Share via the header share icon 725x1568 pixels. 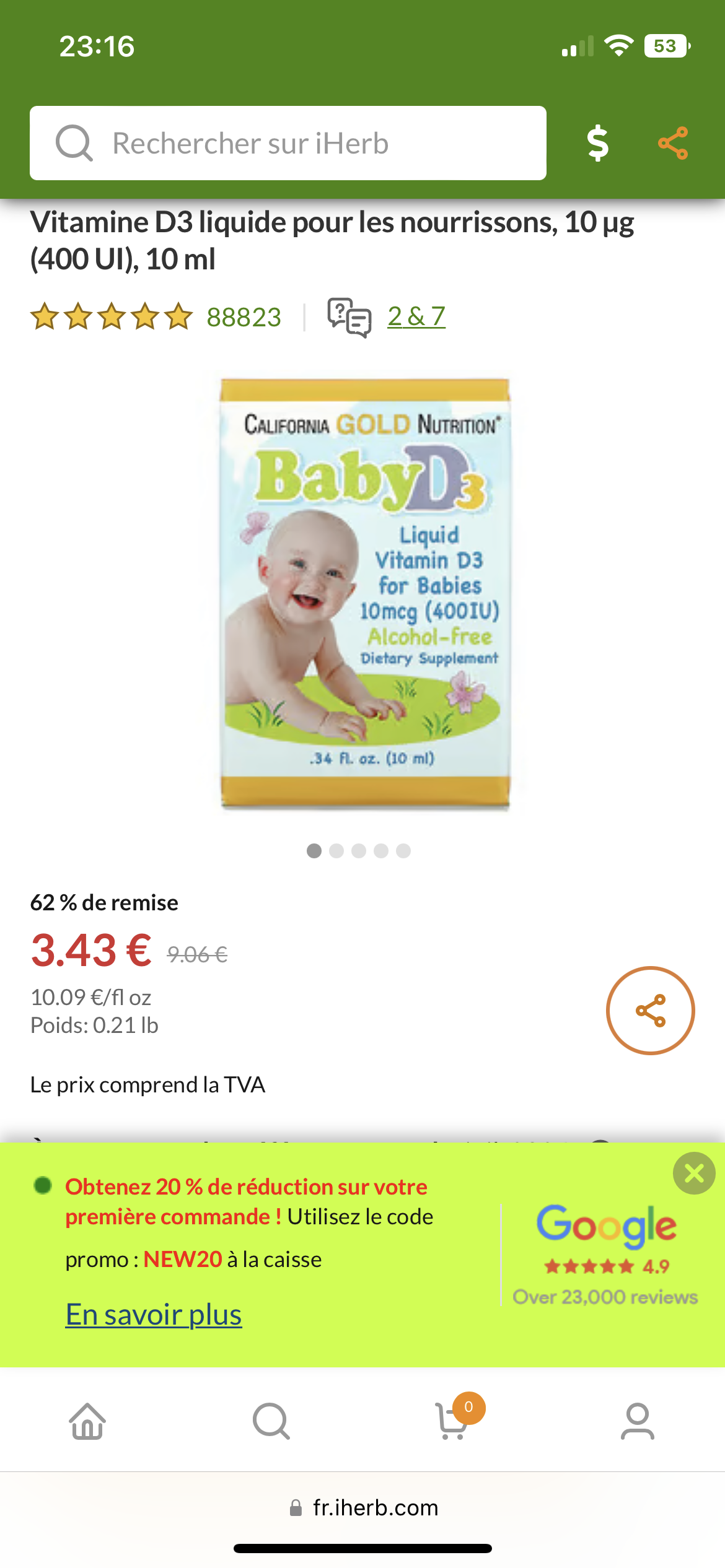673,143
